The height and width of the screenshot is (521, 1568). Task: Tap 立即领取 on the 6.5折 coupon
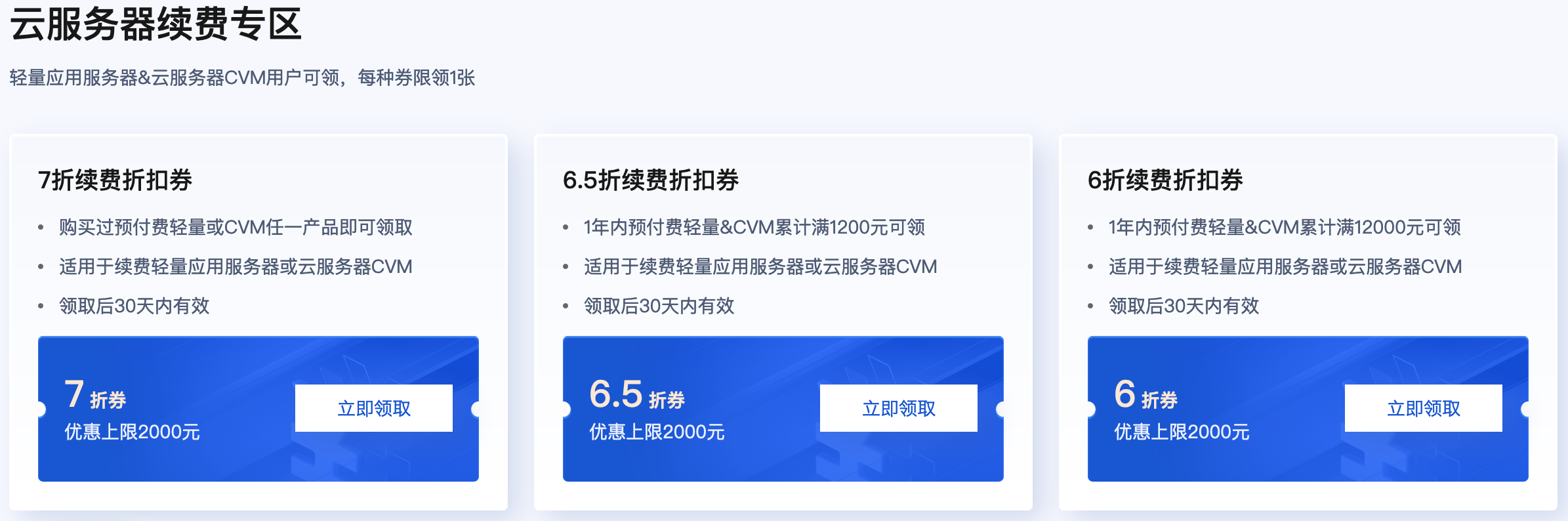[898, 408]
